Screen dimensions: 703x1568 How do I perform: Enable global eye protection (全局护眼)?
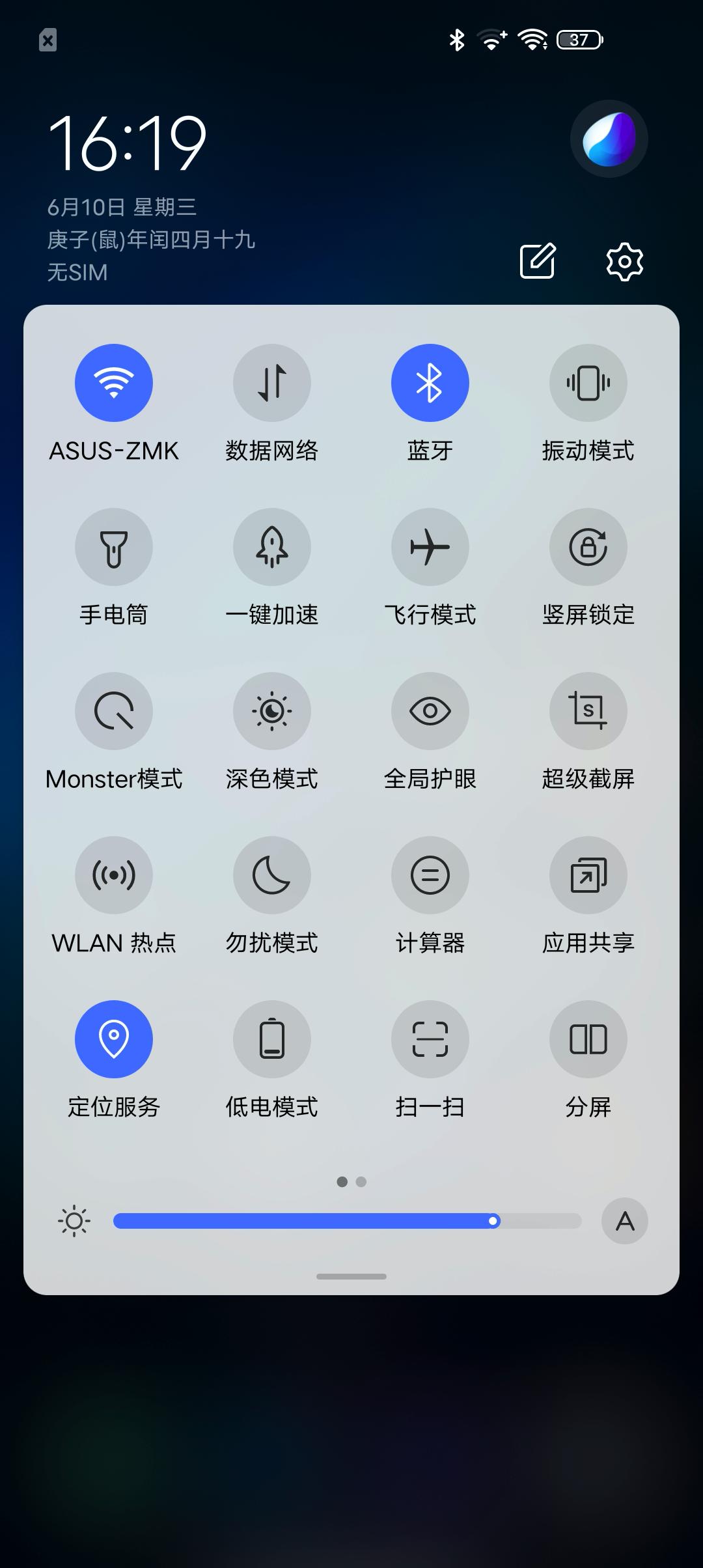point(430,711)
